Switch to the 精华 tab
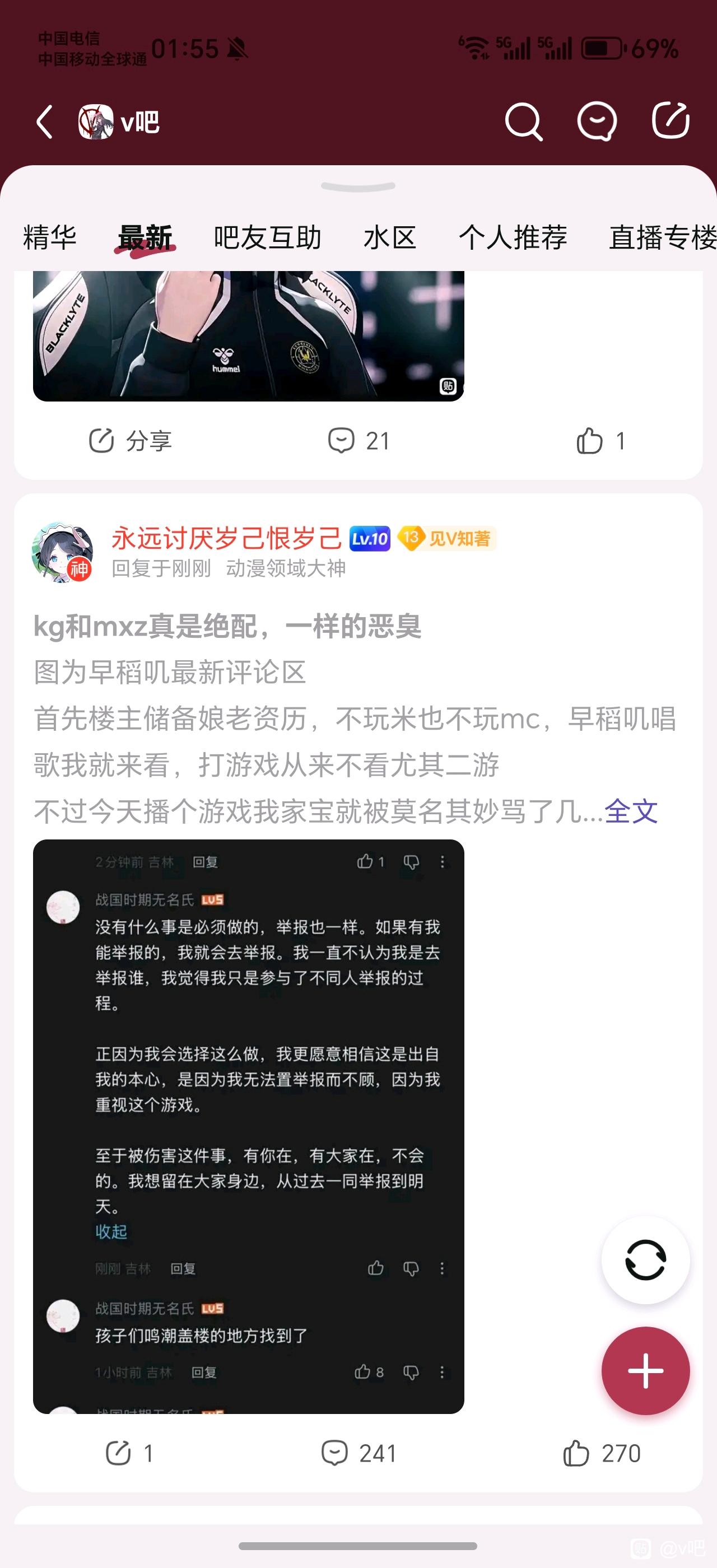 (x=50, y=237)
